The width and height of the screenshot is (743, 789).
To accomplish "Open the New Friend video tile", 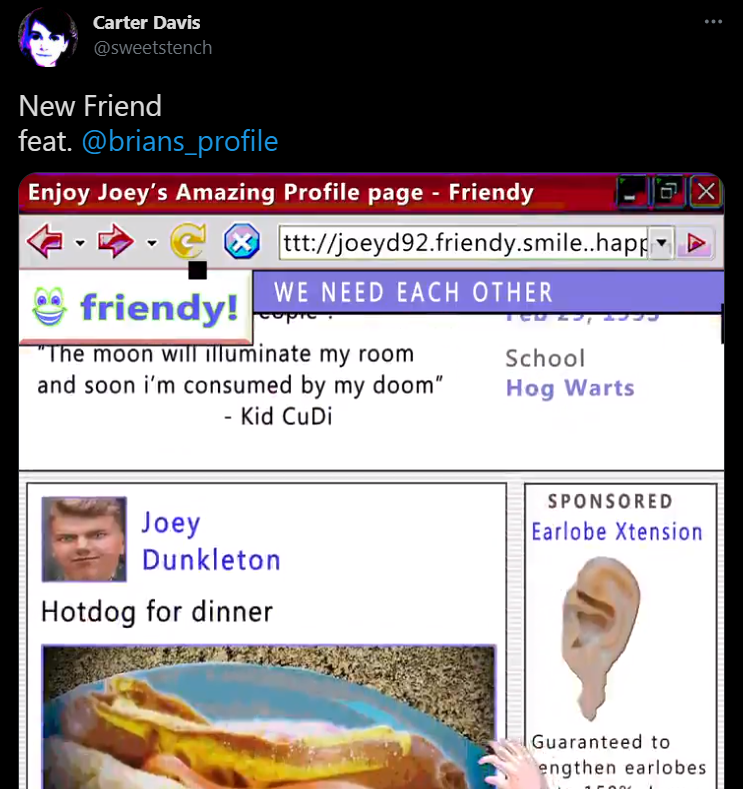I will [371, 480].
